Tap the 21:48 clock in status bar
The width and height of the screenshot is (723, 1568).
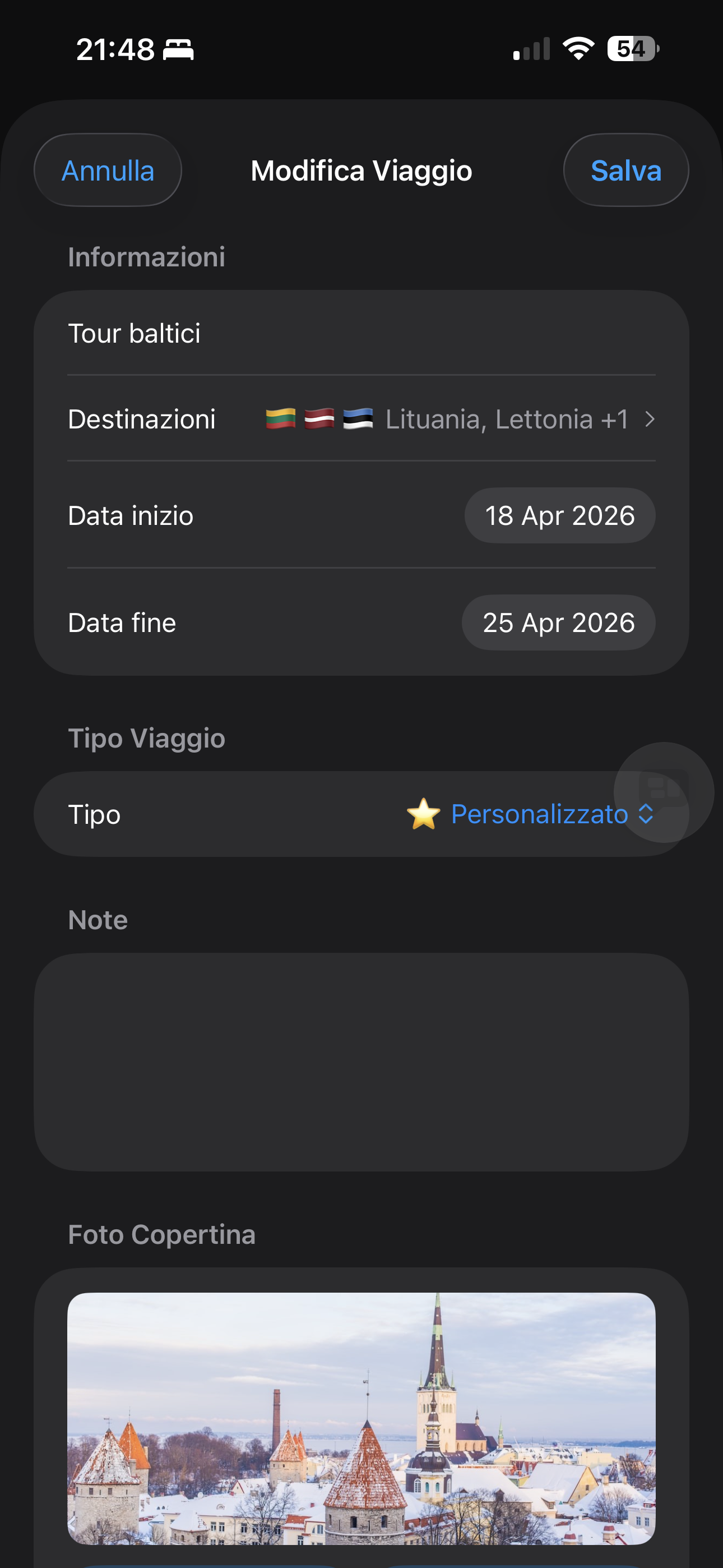(115, 50)
